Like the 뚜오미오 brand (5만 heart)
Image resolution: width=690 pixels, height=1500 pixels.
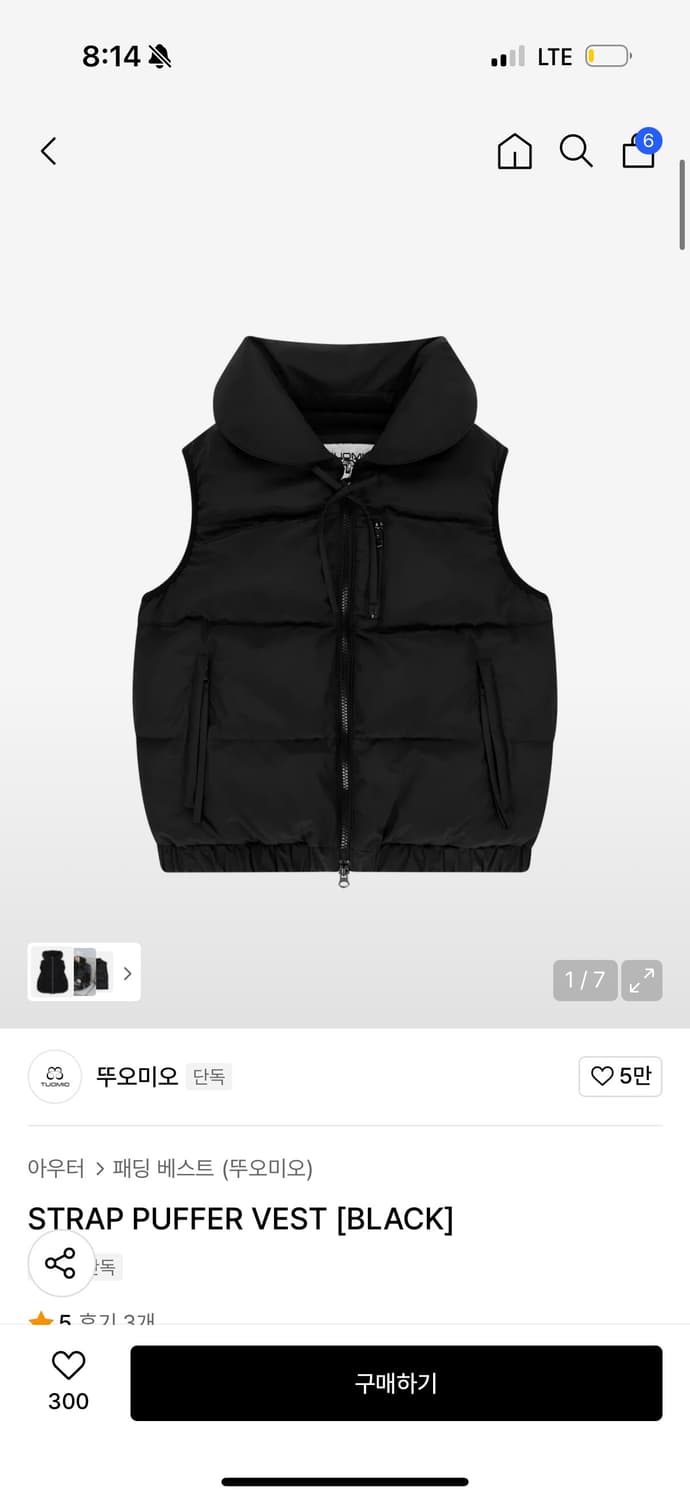[x=620, y=1076]
